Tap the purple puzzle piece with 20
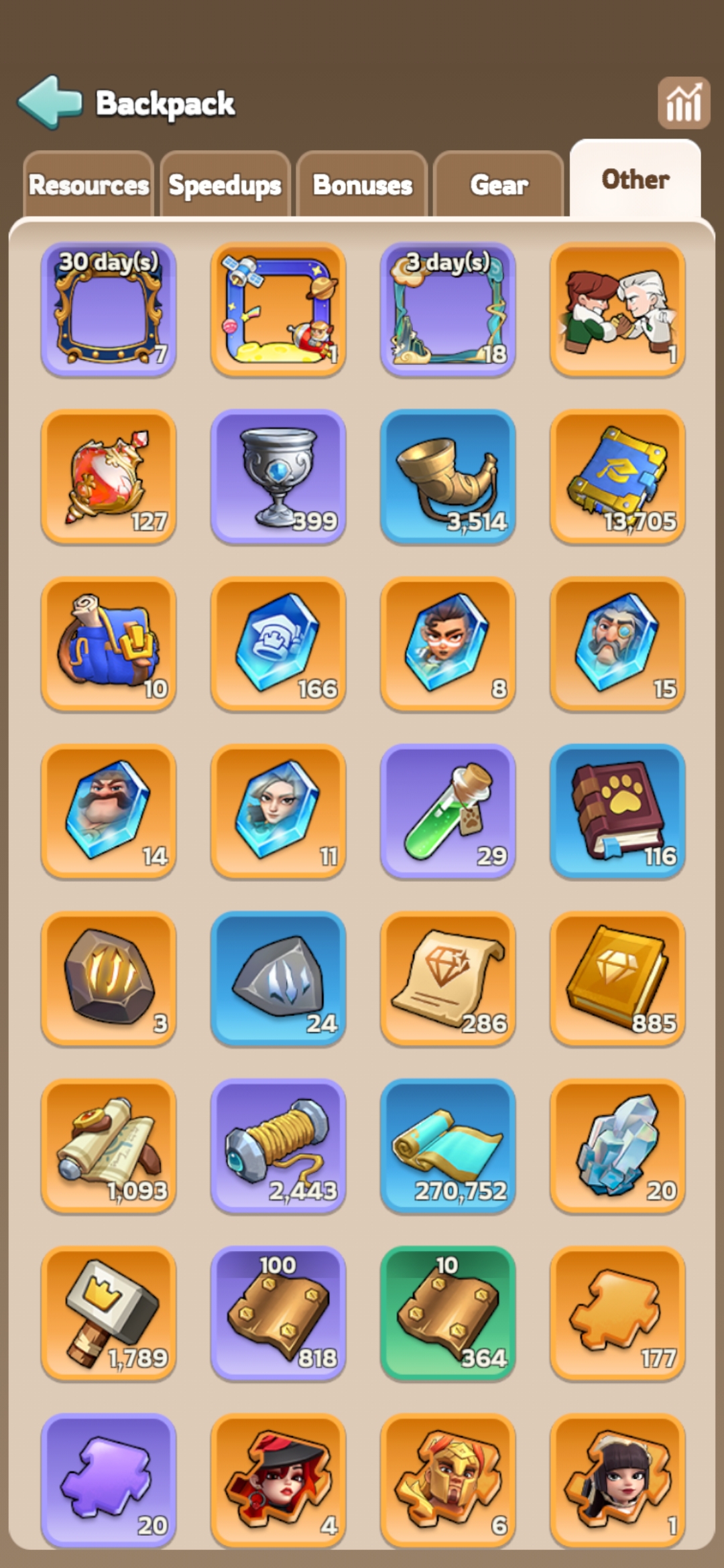The height and width of the screenshot is (1568, 724). pos(109,1480)
